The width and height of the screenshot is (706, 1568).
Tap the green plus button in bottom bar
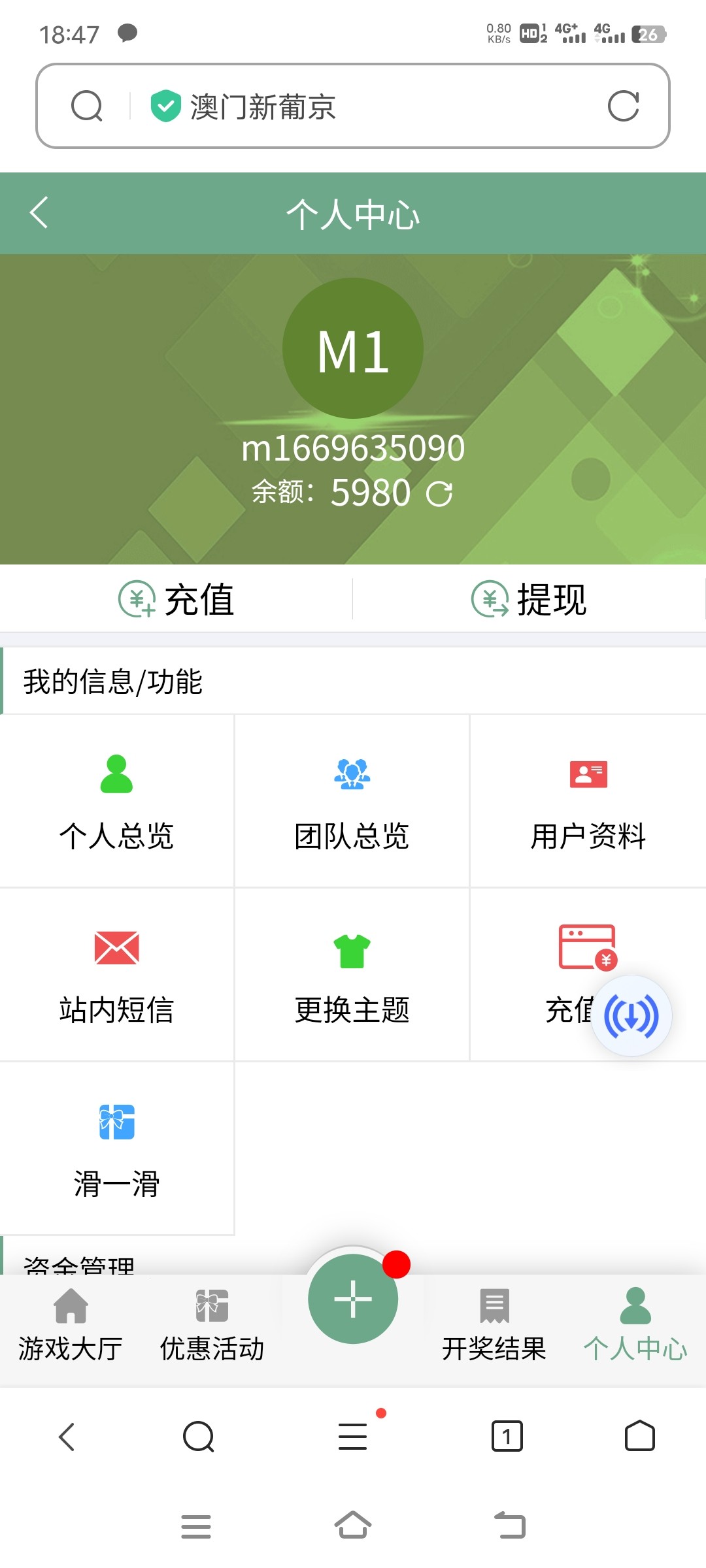click(x=352, y=1299)
